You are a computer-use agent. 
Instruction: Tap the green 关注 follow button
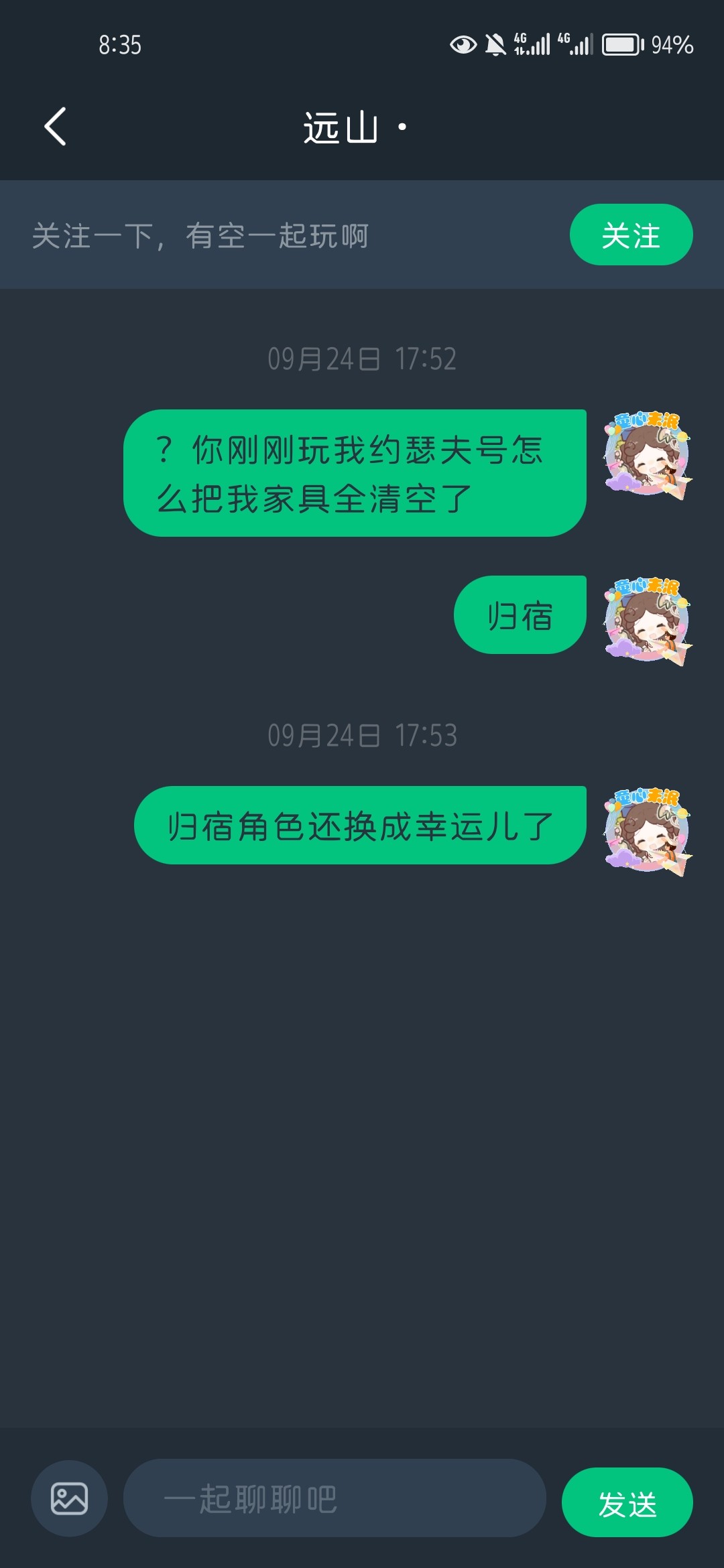[x=630, y=235]
